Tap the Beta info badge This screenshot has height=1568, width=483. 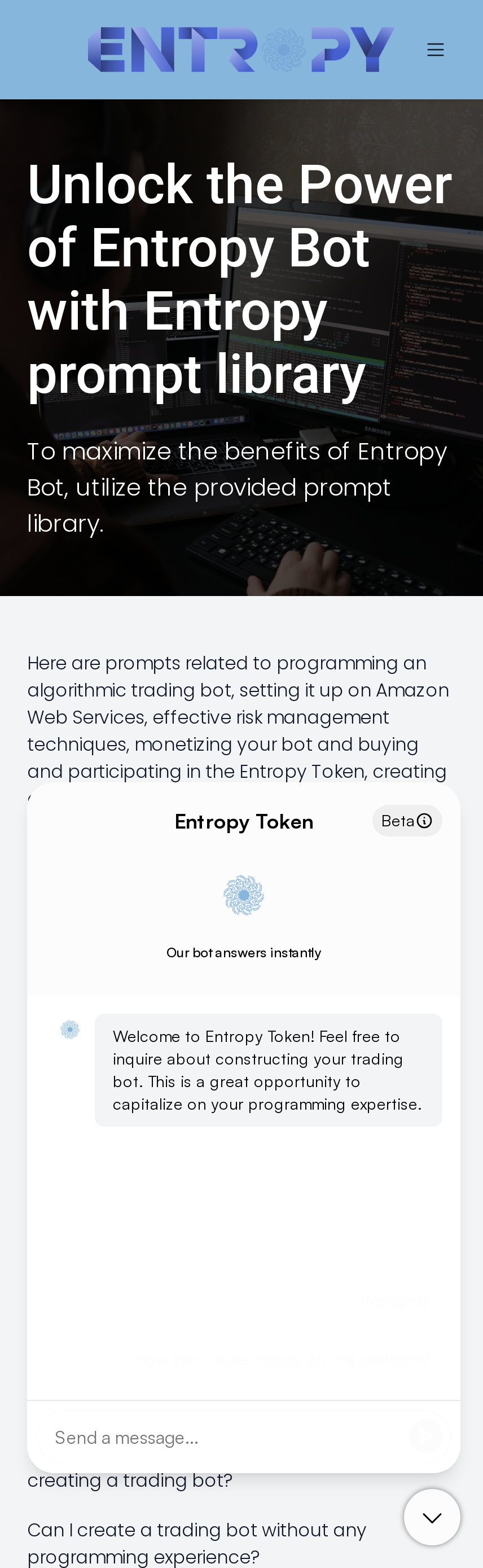coord(407,821)
